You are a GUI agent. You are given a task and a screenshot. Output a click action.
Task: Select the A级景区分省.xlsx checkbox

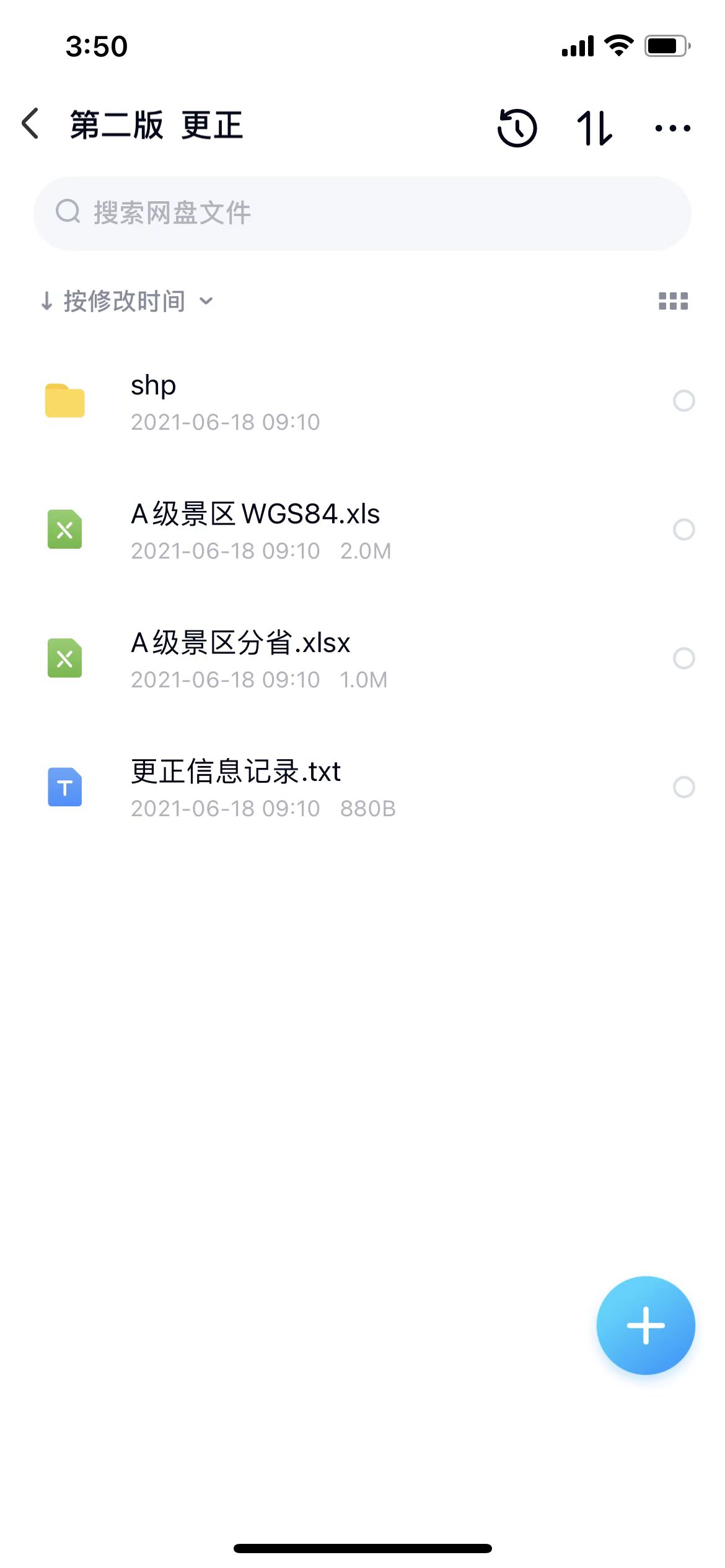point(683,658)
